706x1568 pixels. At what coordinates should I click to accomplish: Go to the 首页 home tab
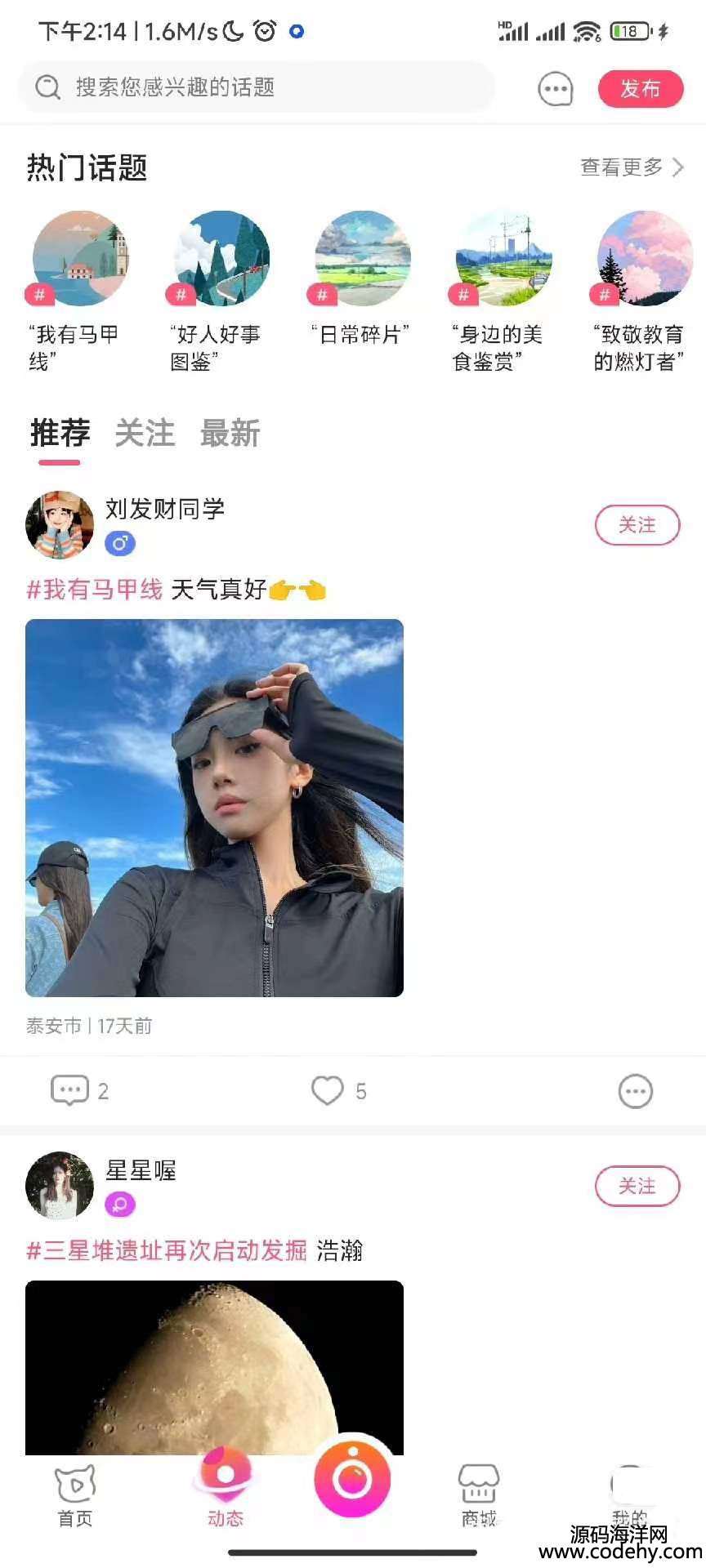pyautogui.click(x=75, y=1496)
